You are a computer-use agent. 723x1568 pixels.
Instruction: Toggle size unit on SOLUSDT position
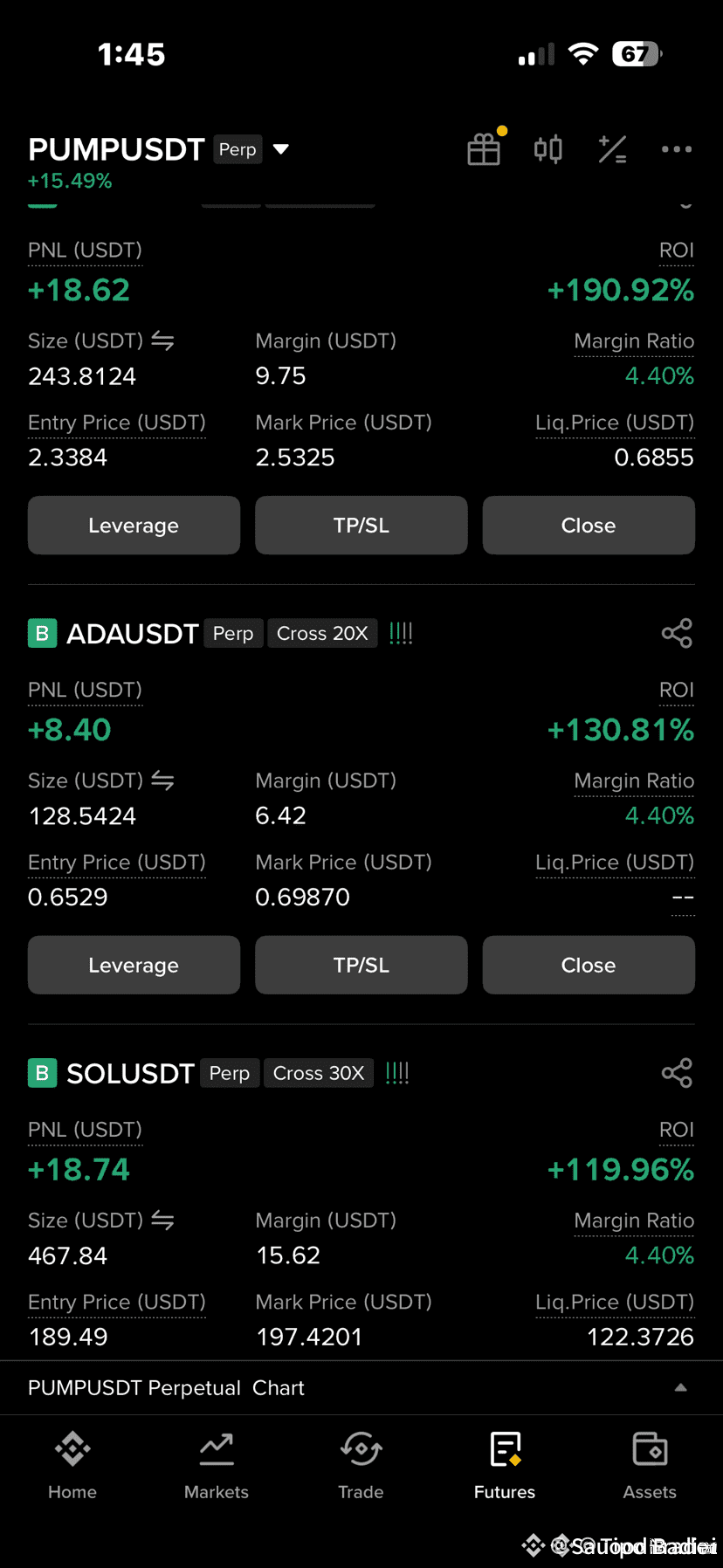162,1221
